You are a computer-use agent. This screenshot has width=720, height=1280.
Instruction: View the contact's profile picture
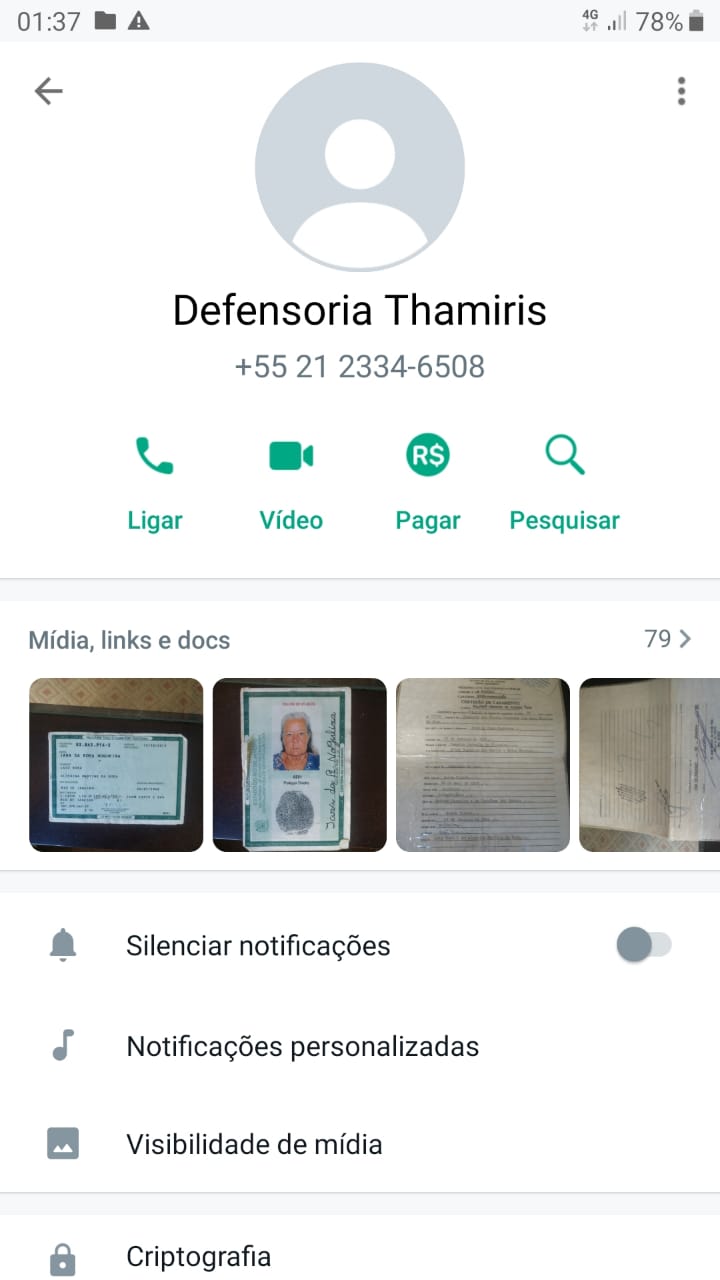coord(360,166)
